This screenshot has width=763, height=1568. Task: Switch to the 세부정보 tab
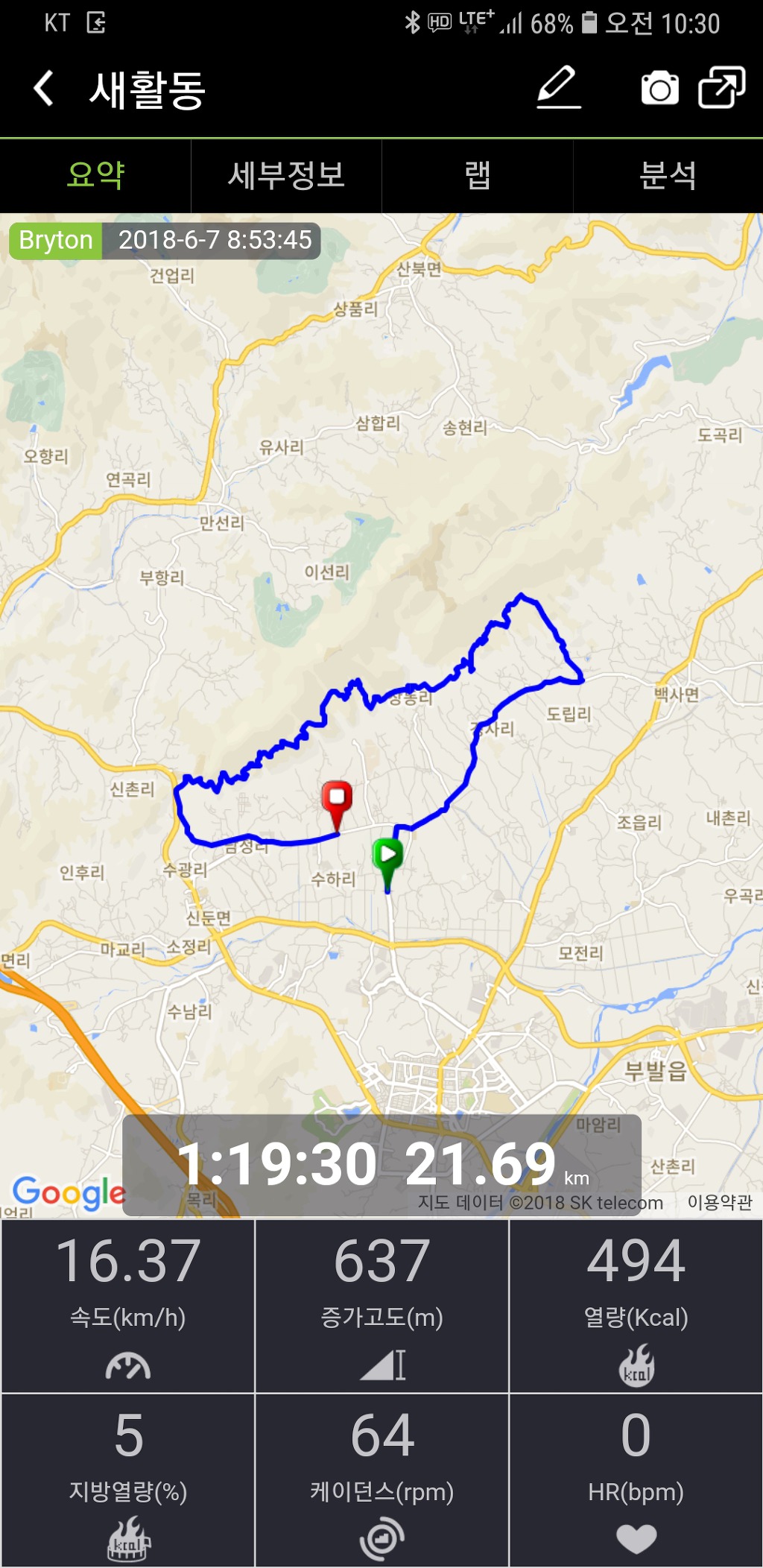286,176
